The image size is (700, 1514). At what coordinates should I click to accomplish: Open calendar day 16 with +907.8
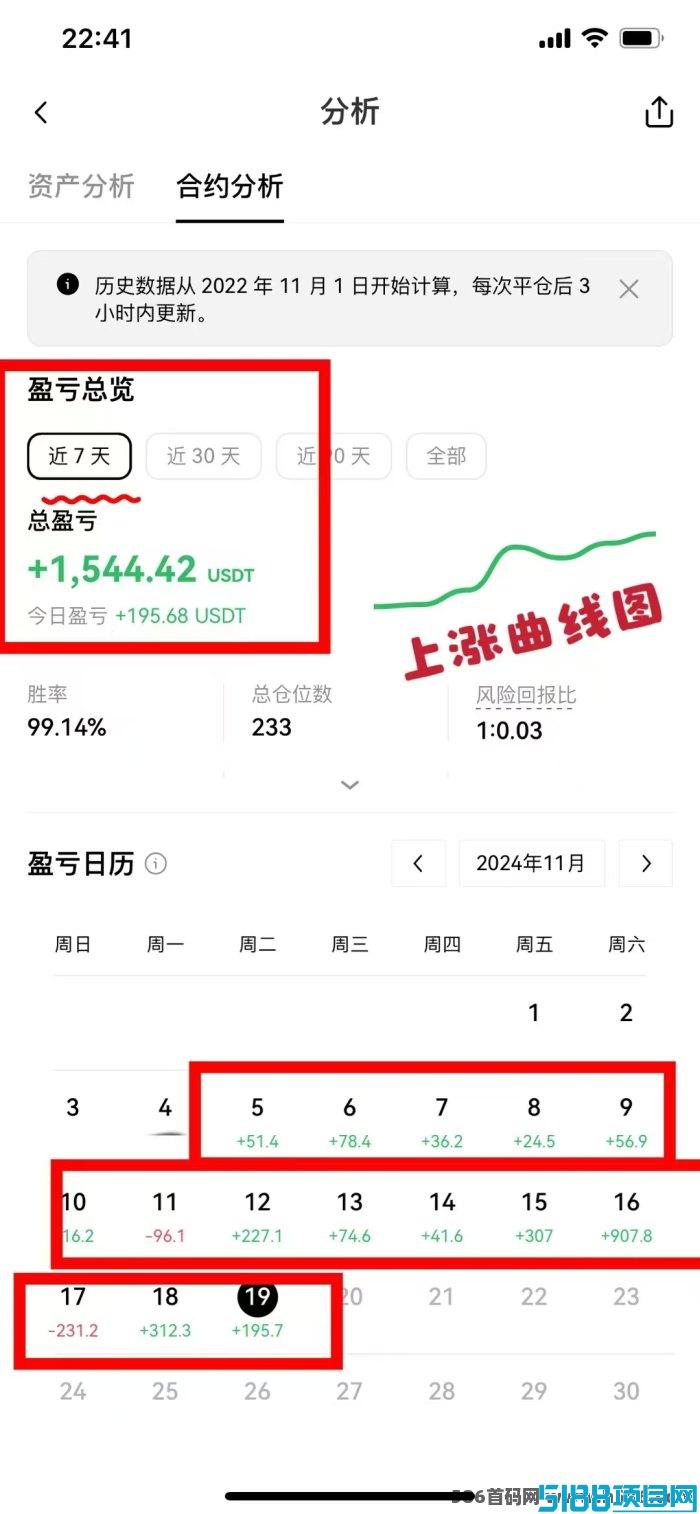(x=626, y=1216)
